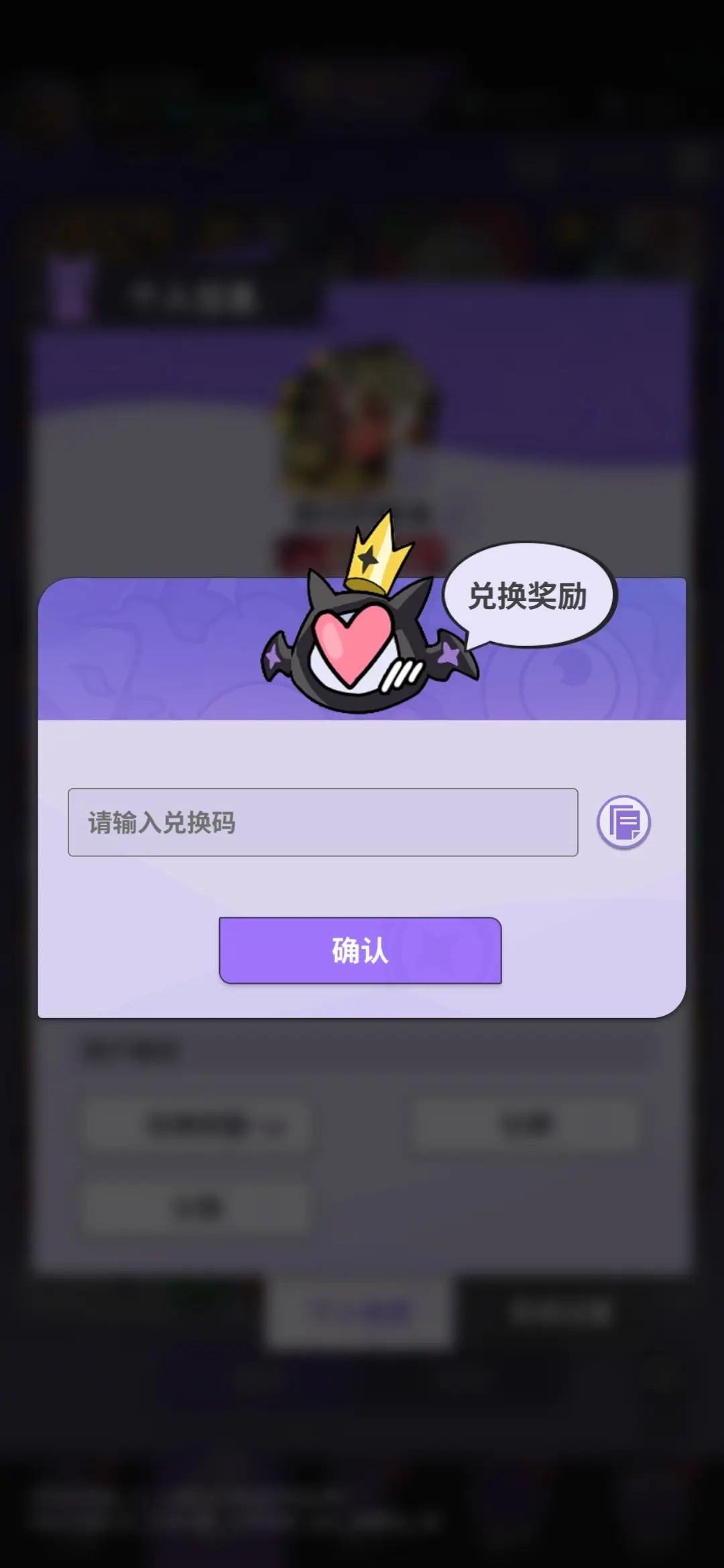The width and height of the screenshot is (724, 1568).
Task: Paste code using the clipboard icon
Action: [623, 822]
